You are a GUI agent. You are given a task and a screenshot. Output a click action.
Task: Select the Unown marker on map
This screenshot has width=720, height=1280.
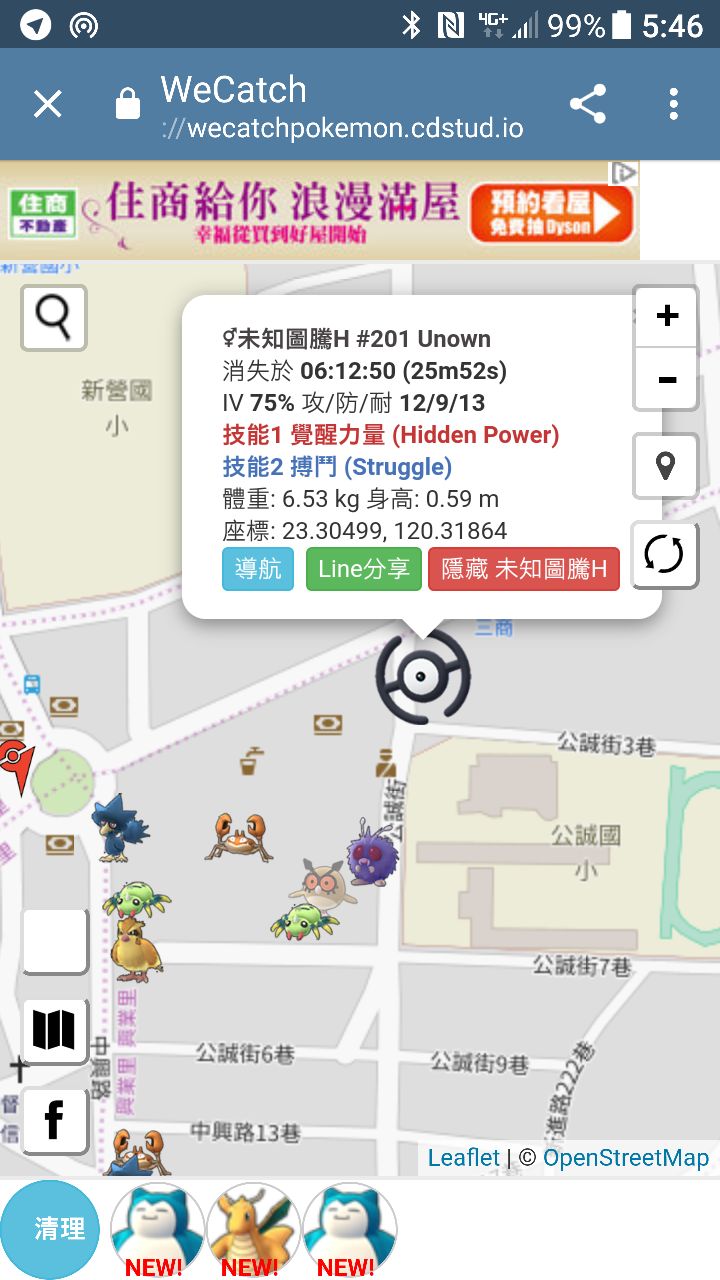(x=423, y=677)
